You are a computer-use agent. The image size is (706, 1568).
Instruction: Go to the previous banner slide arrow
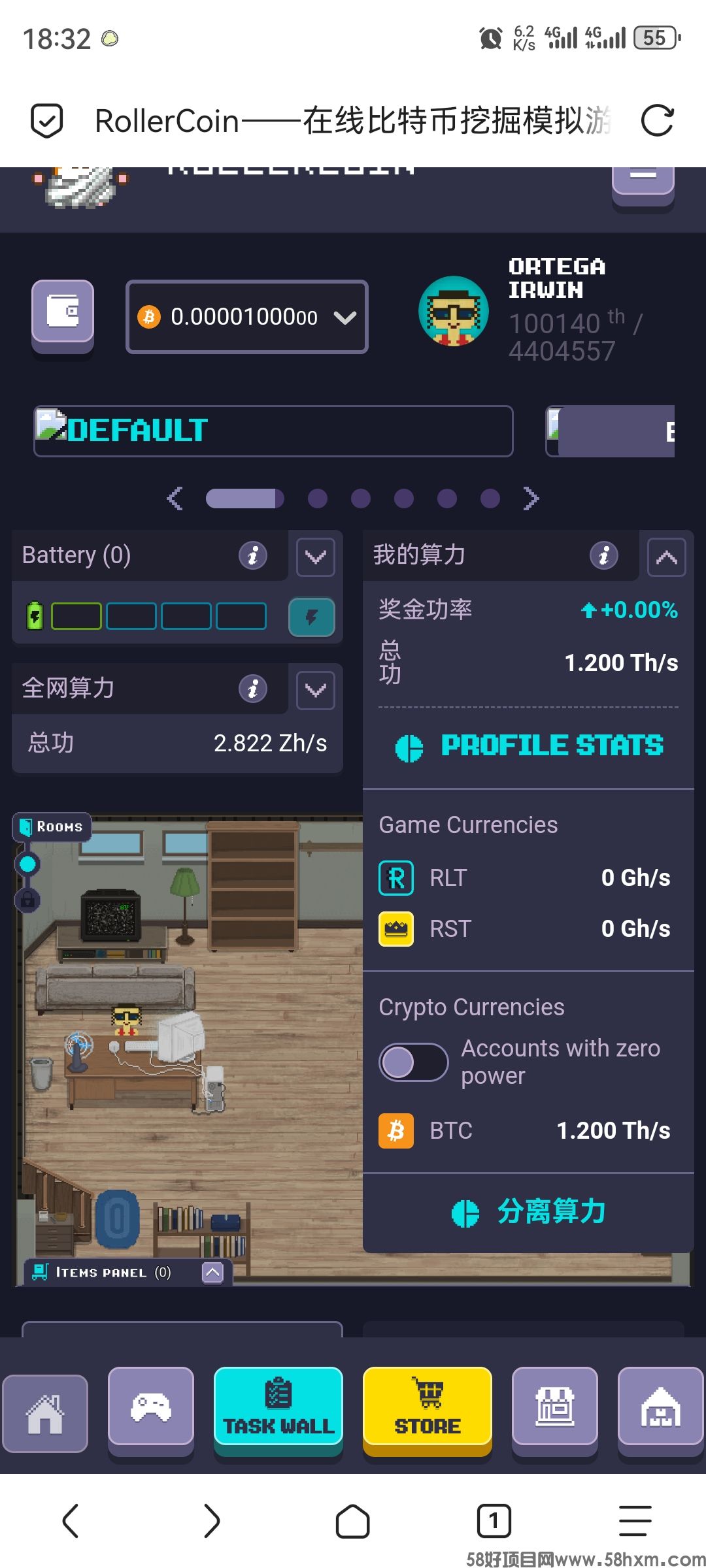(x=175, y=498)
